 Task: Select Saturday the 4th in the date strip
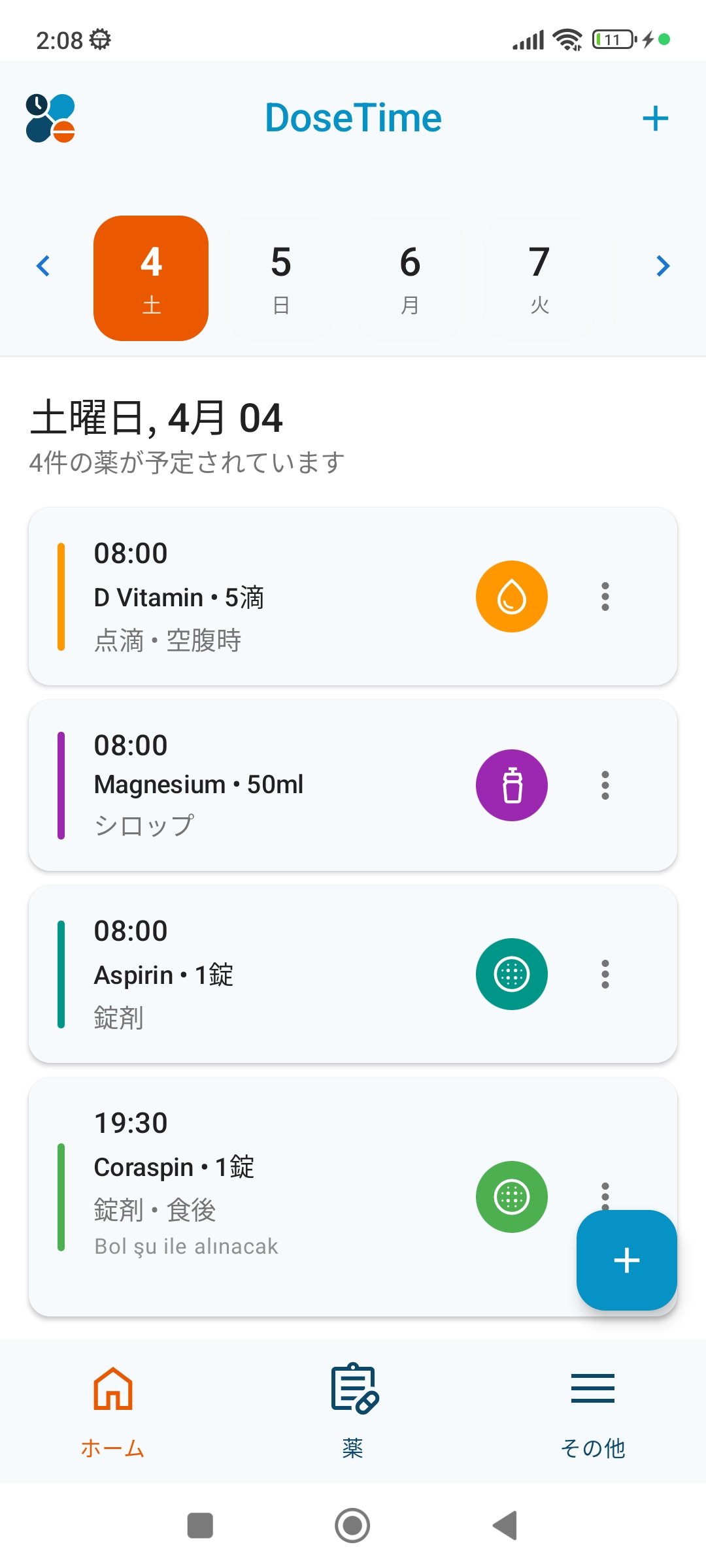[x=150, y=277]
